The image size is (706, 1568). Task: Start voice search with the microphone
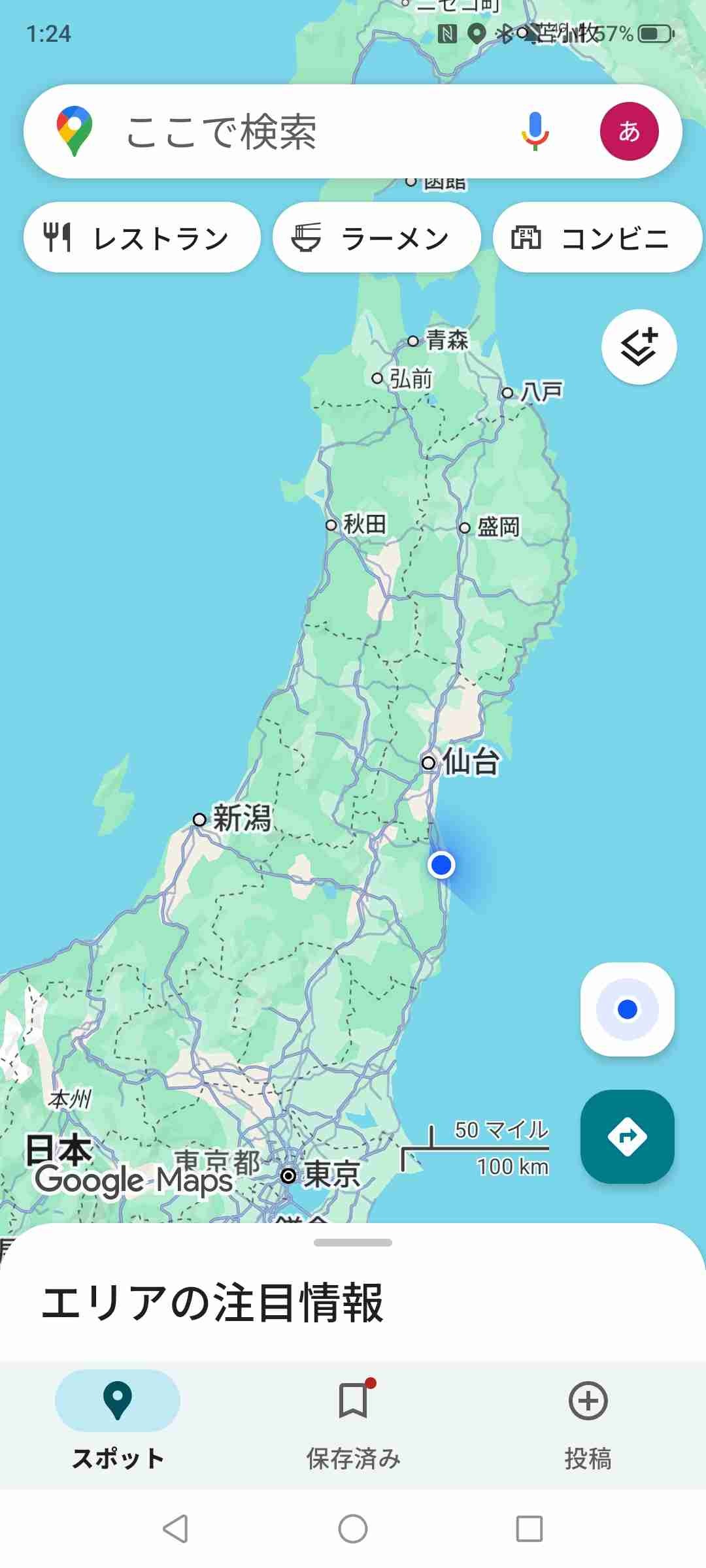(535, 131)
